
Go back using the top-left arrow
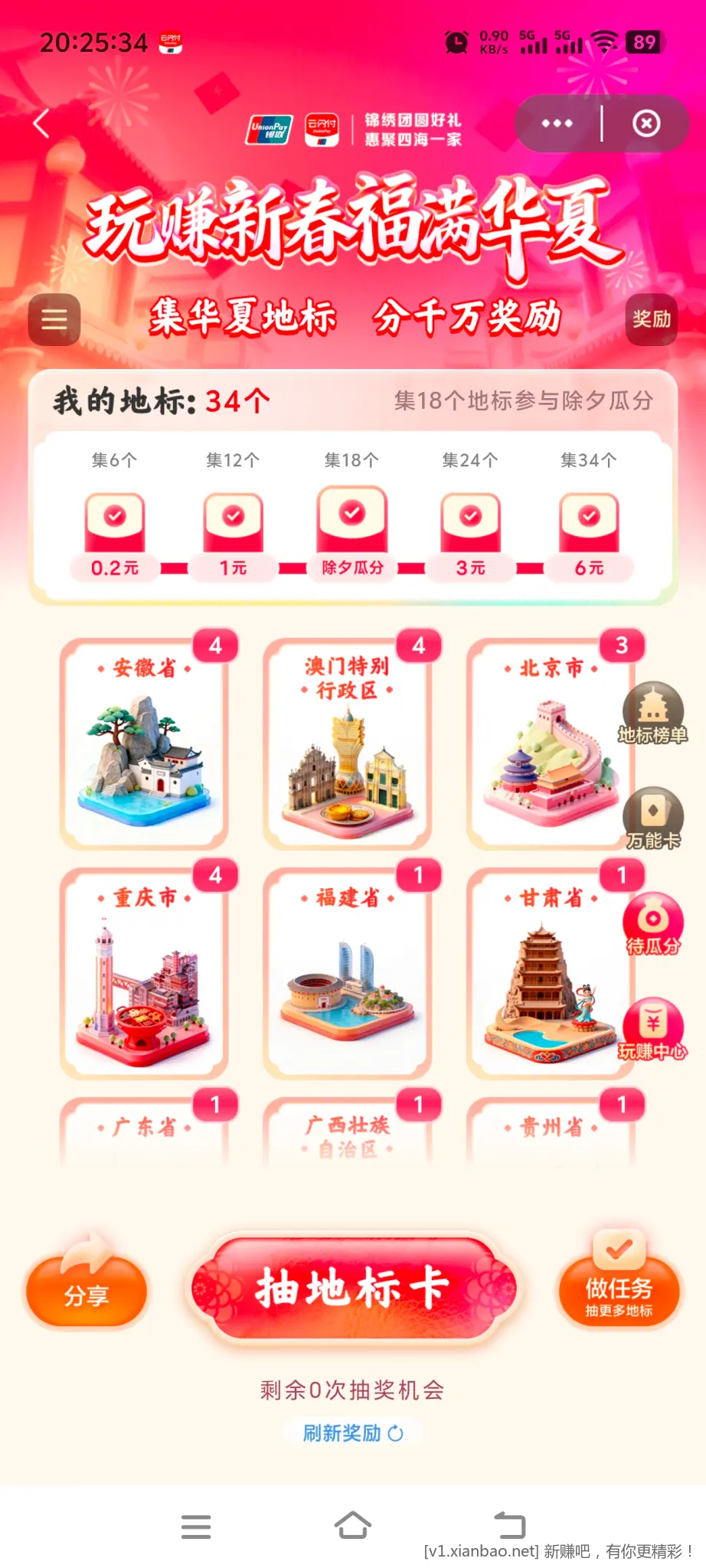pyautogui.click(x=42, y=123)
